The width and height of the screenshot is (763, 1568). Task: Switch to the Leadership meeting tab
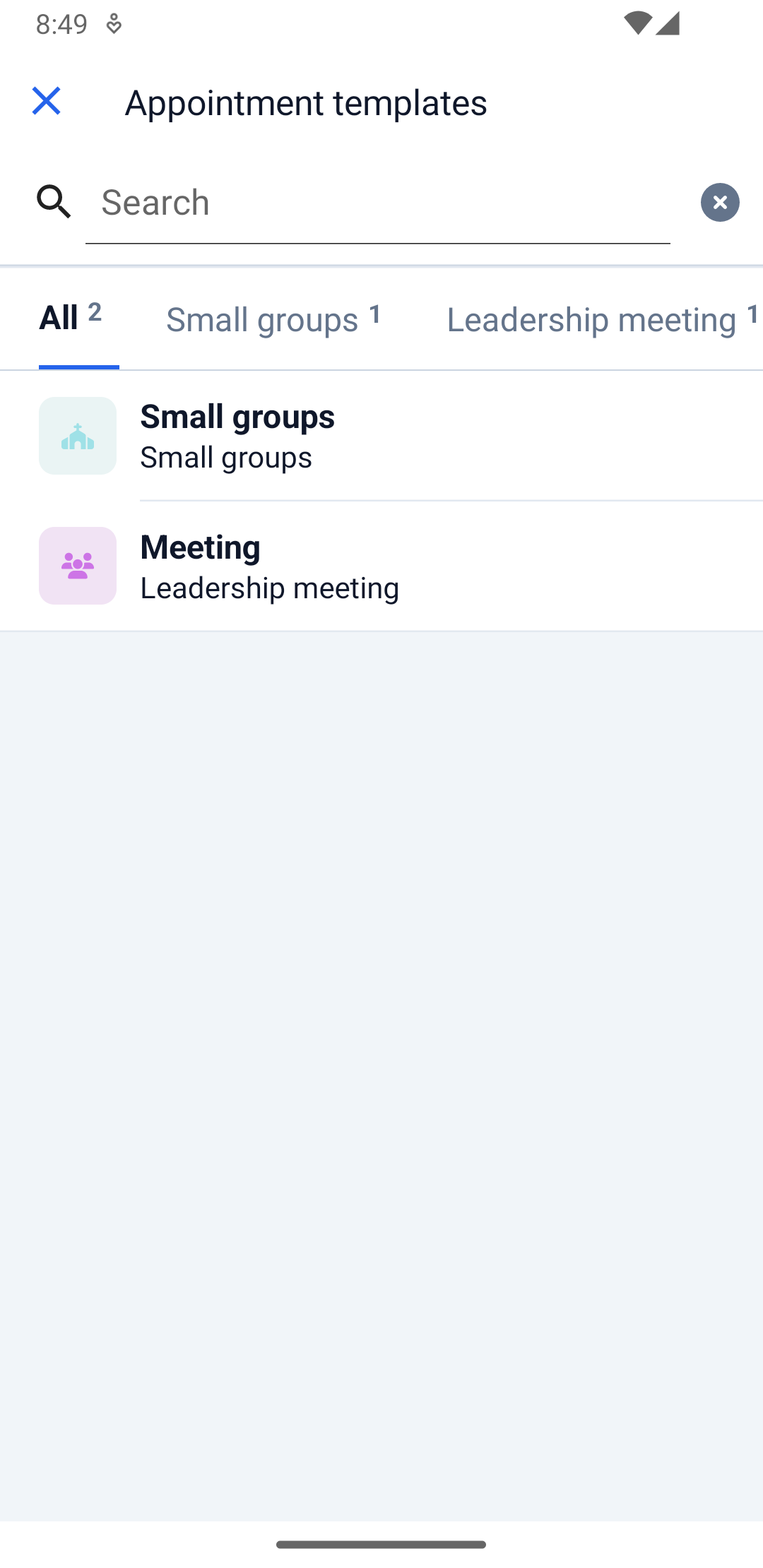click(x=603, y=319)
